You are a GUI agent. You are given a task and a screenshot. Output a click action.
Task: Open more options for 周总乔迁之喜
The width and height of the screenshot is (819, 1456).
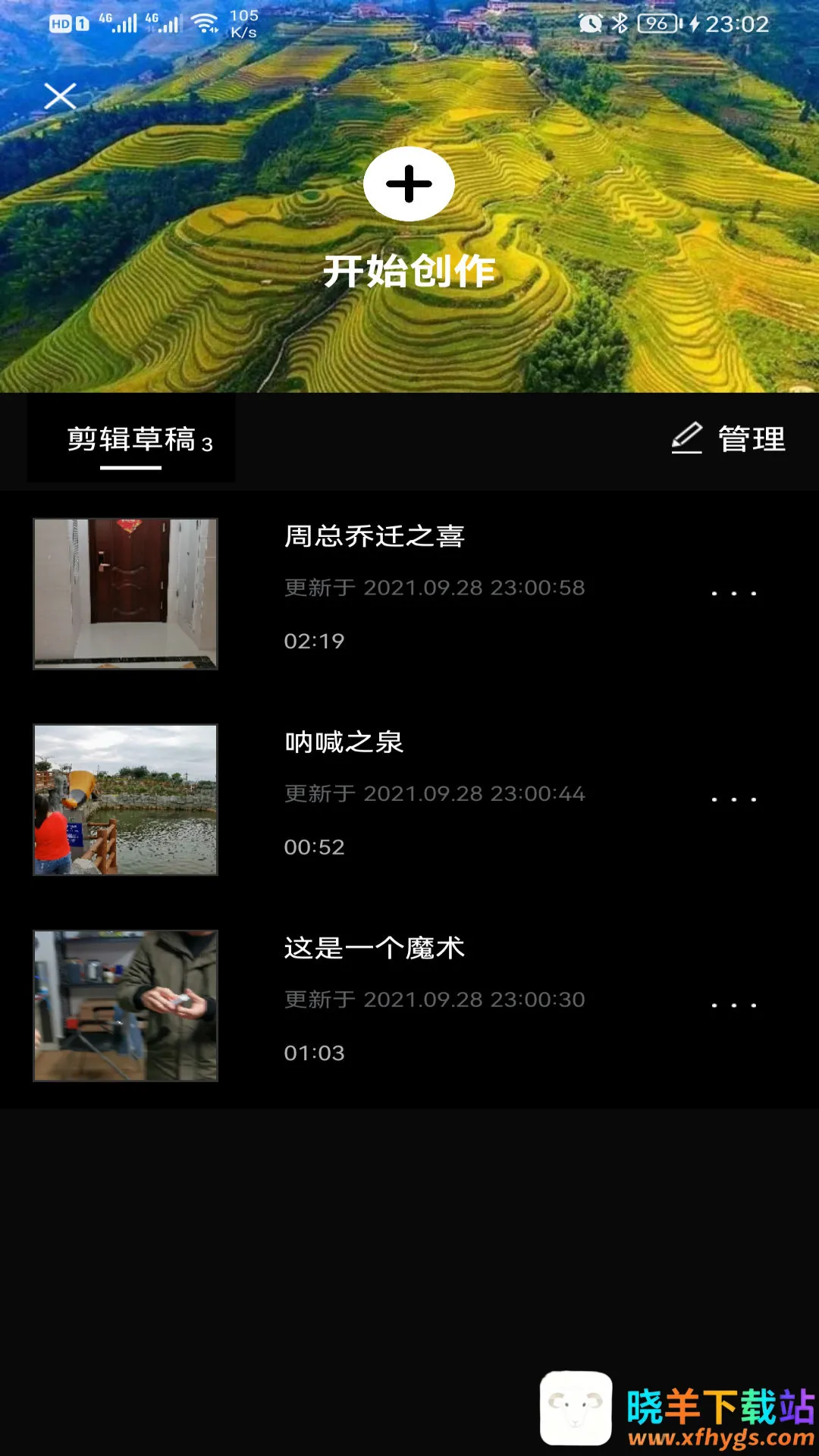pyautogui.click(x=733, y=593)
